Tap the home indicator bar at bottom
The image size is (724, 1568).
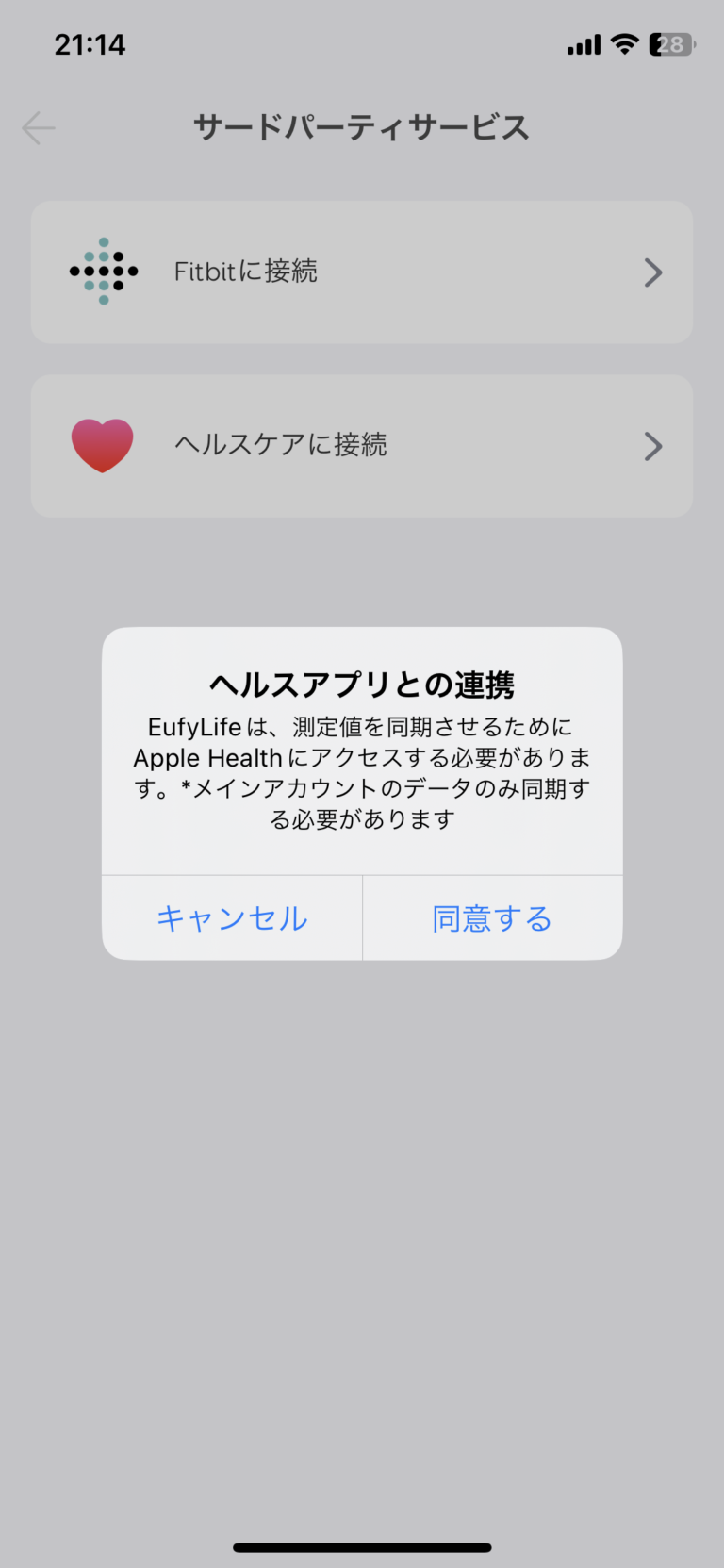click(x=362, y=1545)
